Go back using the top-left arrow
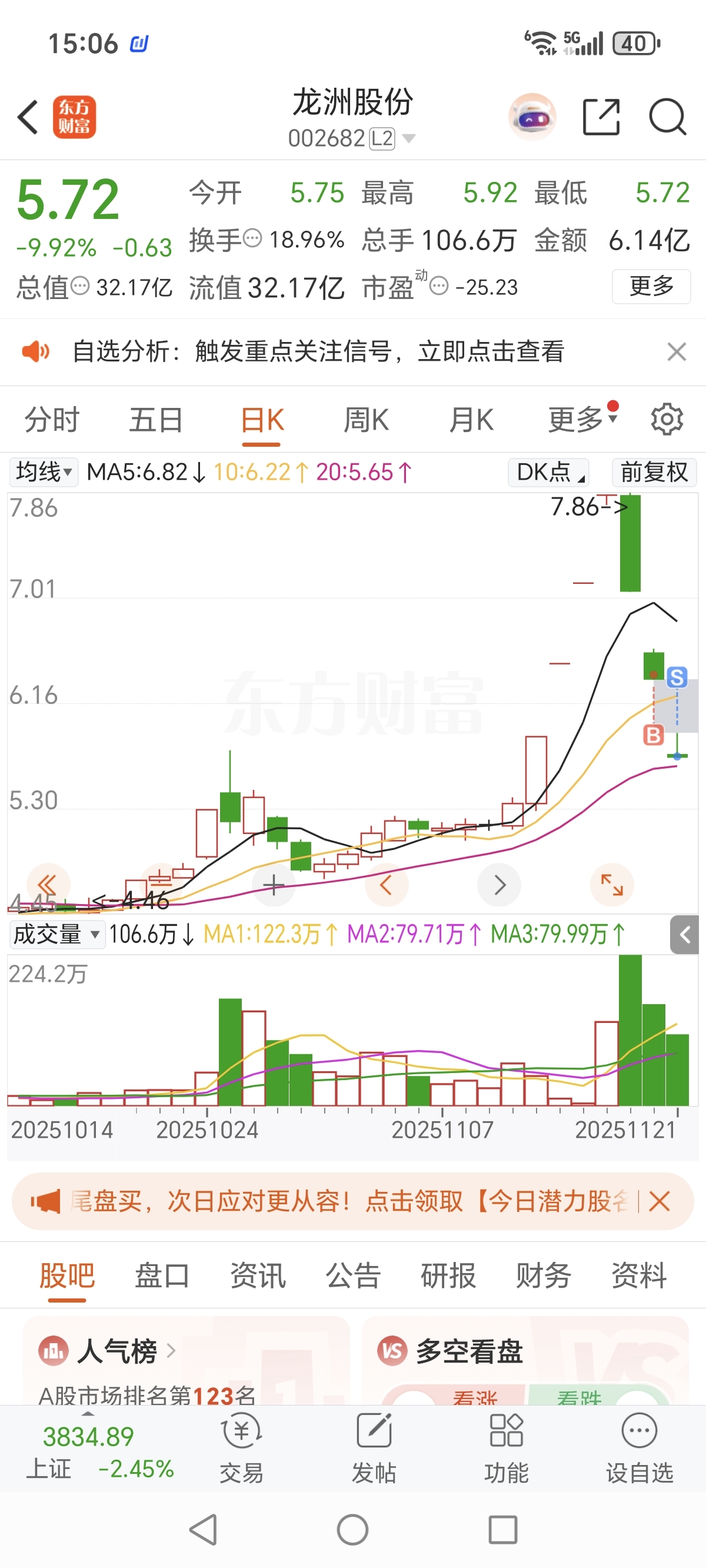 28,117
